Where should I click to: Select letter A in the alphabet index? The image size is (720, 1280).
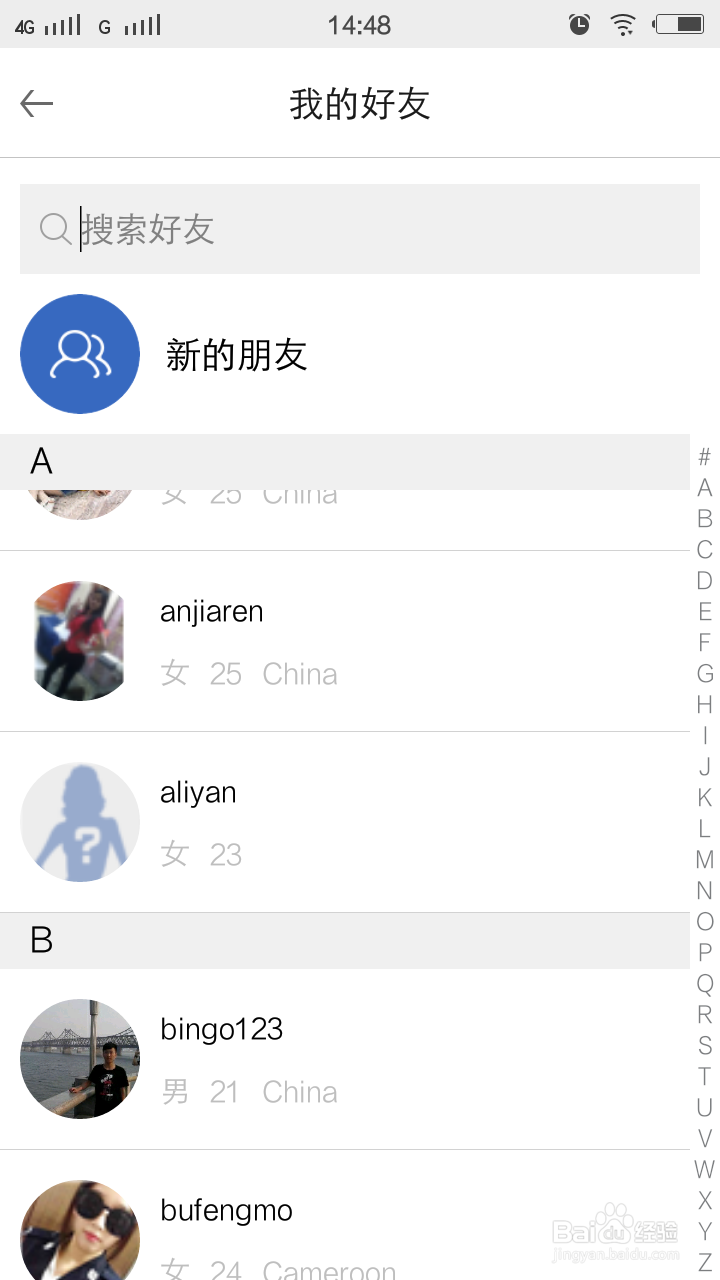(703, 488)
